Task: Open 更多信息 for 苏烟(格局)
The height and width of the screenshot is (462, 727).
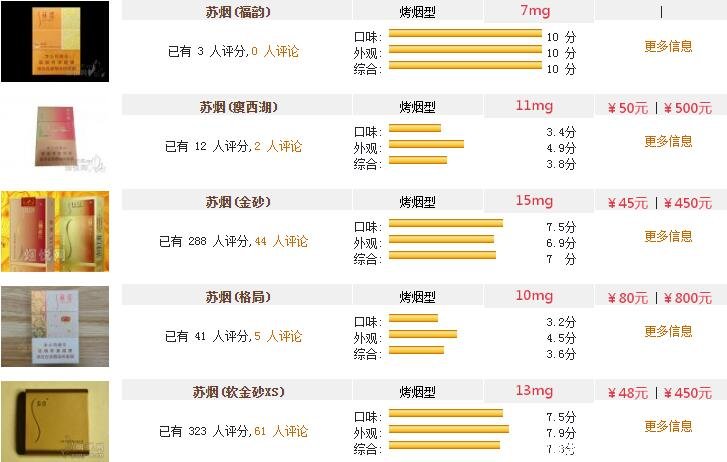Action: pos(668,331)
